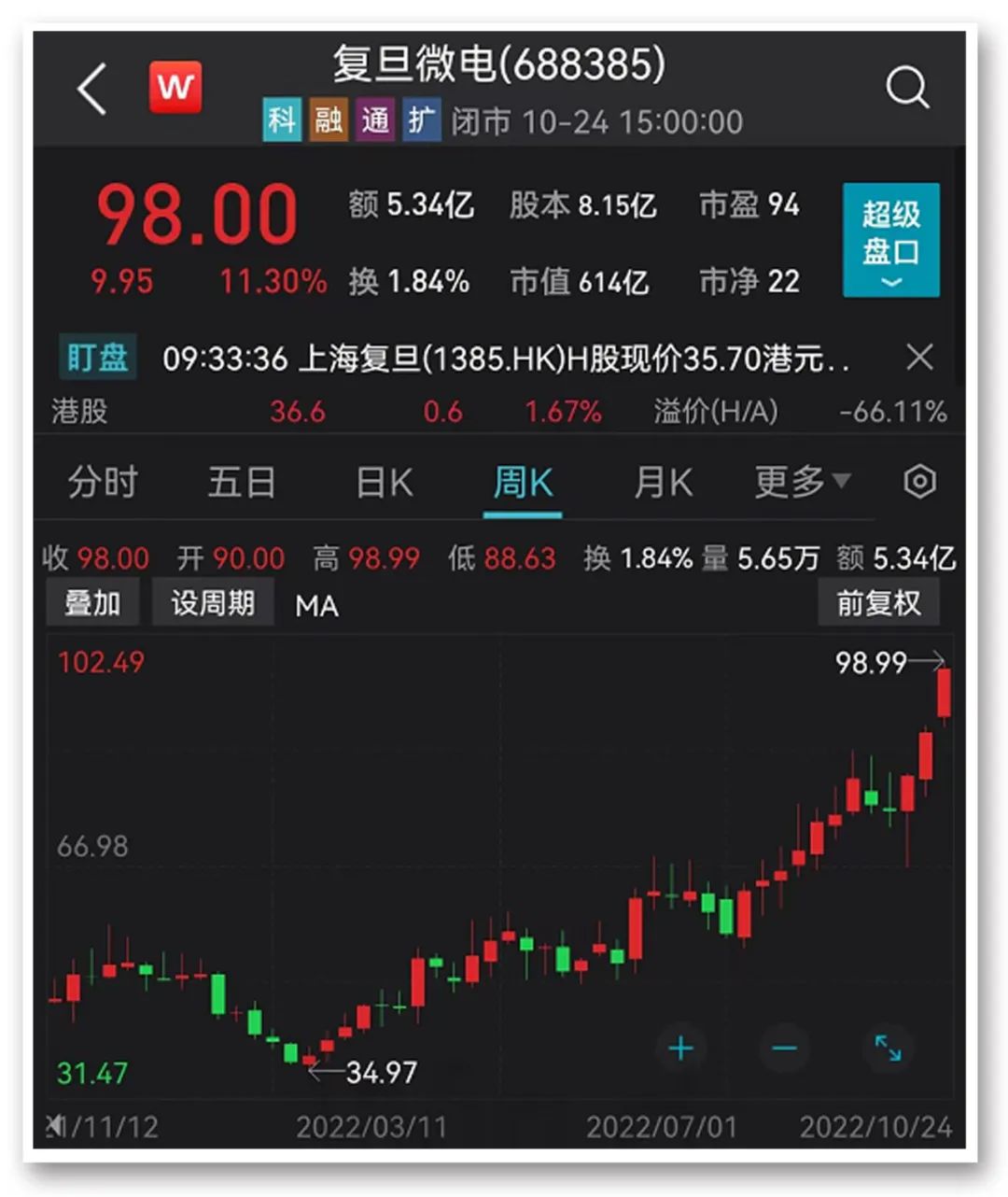Zoom out the chart with minus
This screenshot has width=1008, height=1197.
(x=784, y=1049)
